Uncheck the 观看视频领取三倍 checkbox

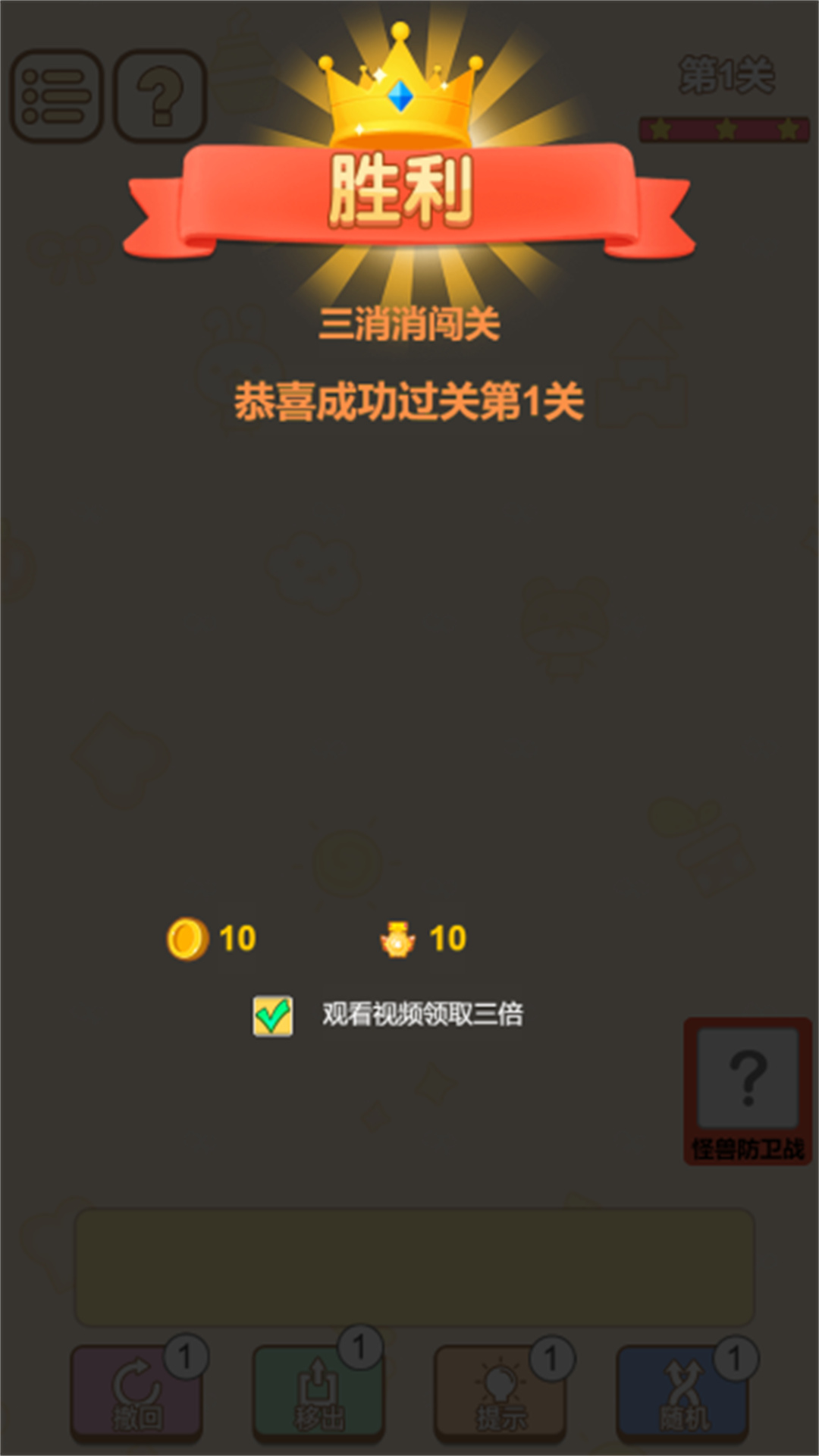273,1015
